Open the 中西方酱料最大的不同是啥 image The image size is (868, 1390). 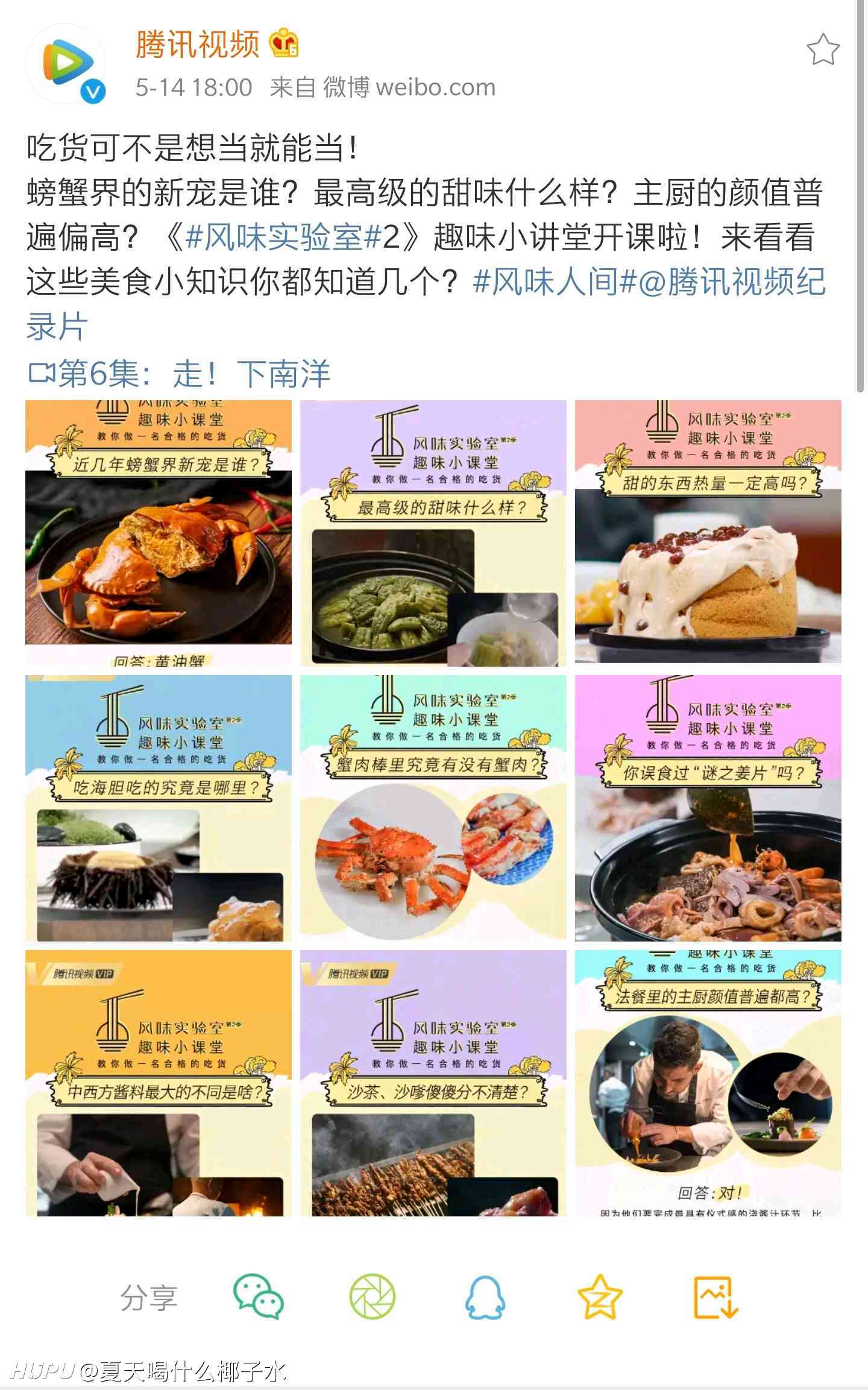coord(159,1083)
